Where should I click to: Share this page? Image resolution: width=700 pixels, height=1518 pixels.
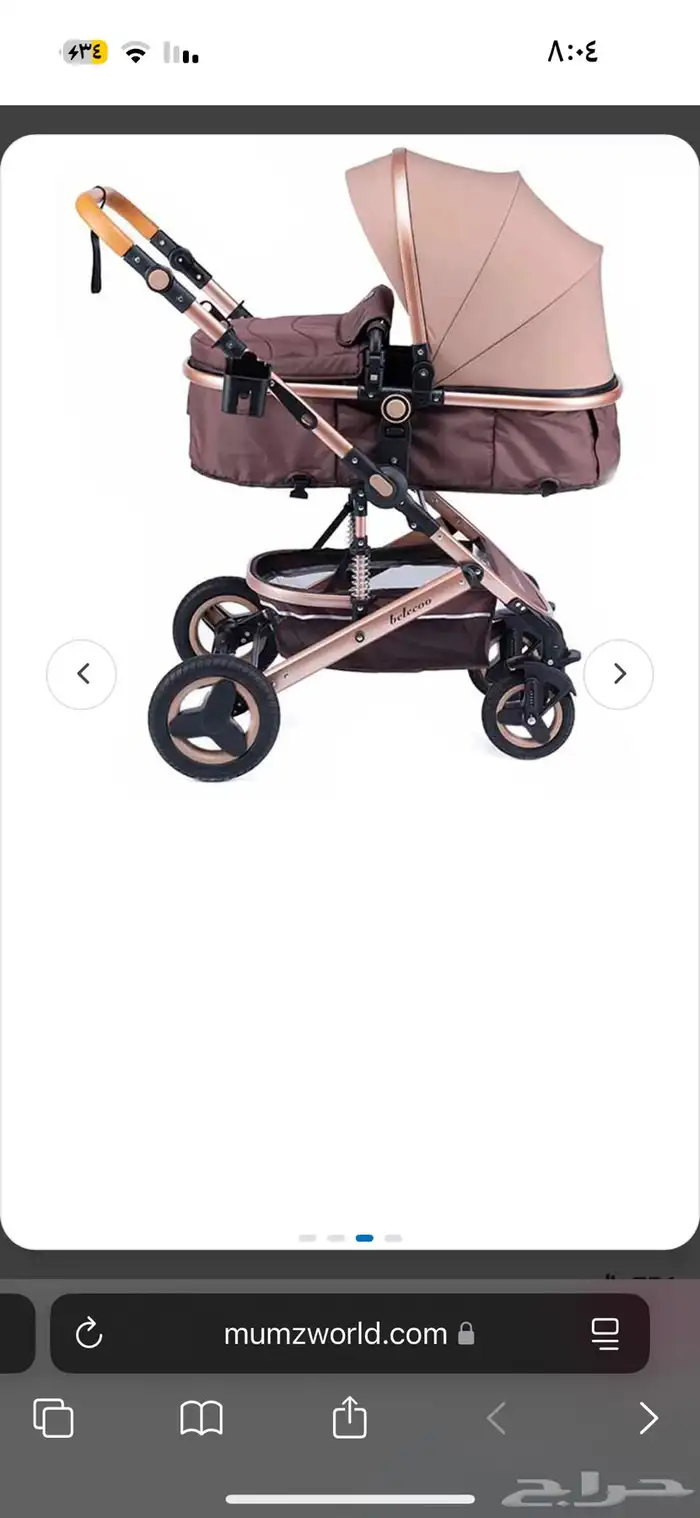[349, 1418]
